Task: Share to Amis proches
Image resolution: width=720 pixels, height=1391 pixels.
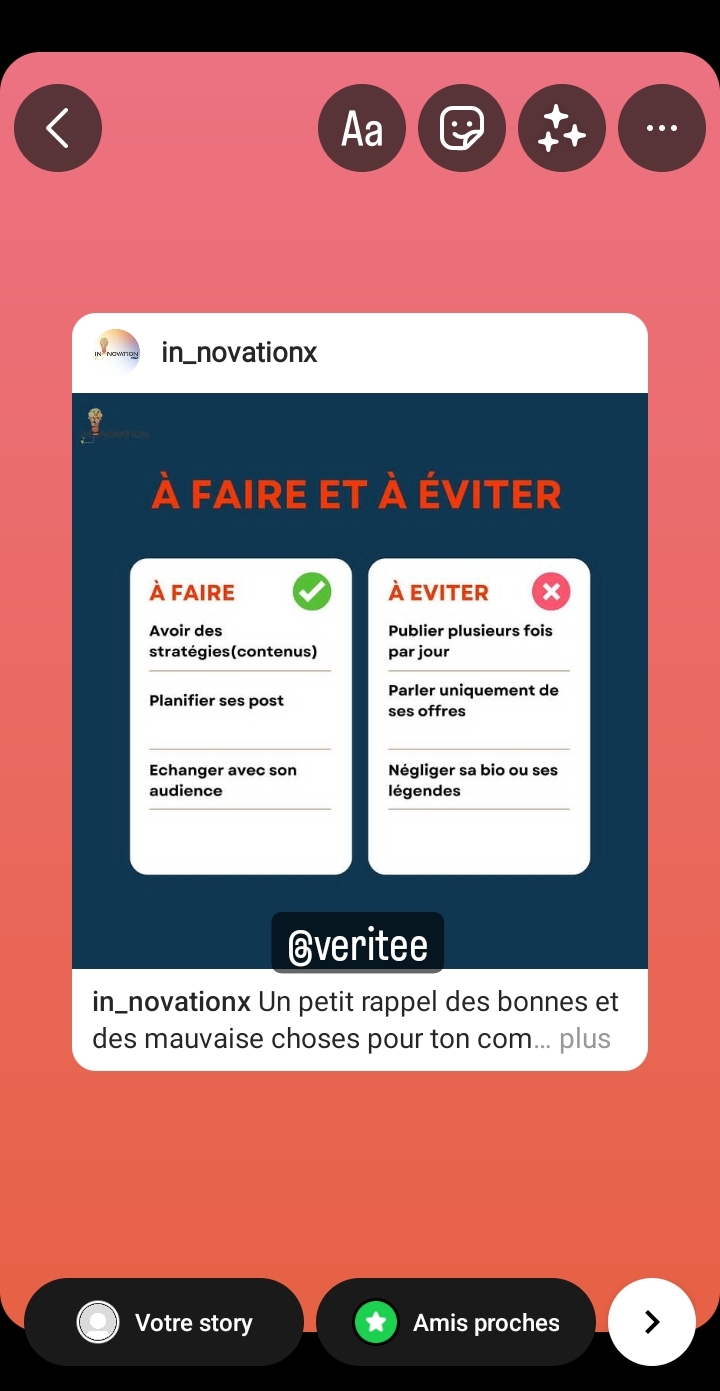Action: click(456, 1322)
